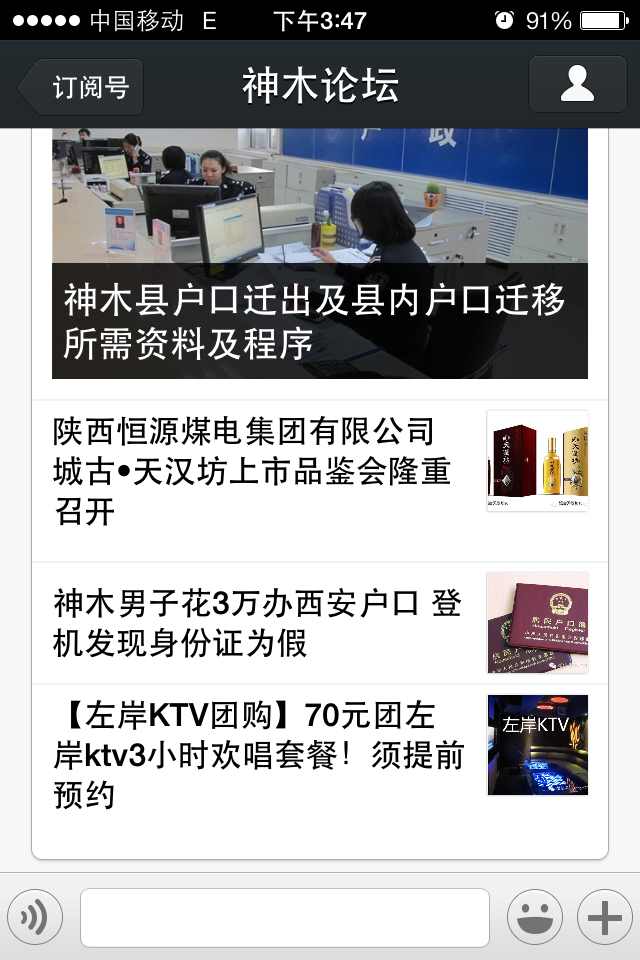The width and height of the screenshot is (640, 960).
Task: Switch to voice input mode
Action: (x=35, y=917)
